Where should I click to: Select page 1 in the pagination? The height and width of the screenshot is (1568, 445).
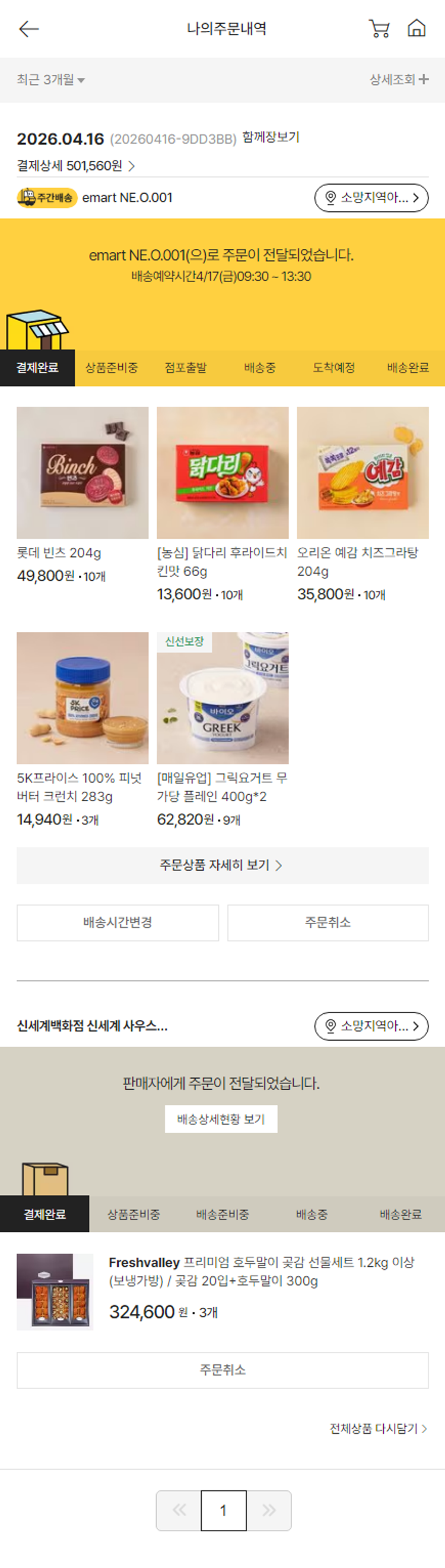(223, 1510)
